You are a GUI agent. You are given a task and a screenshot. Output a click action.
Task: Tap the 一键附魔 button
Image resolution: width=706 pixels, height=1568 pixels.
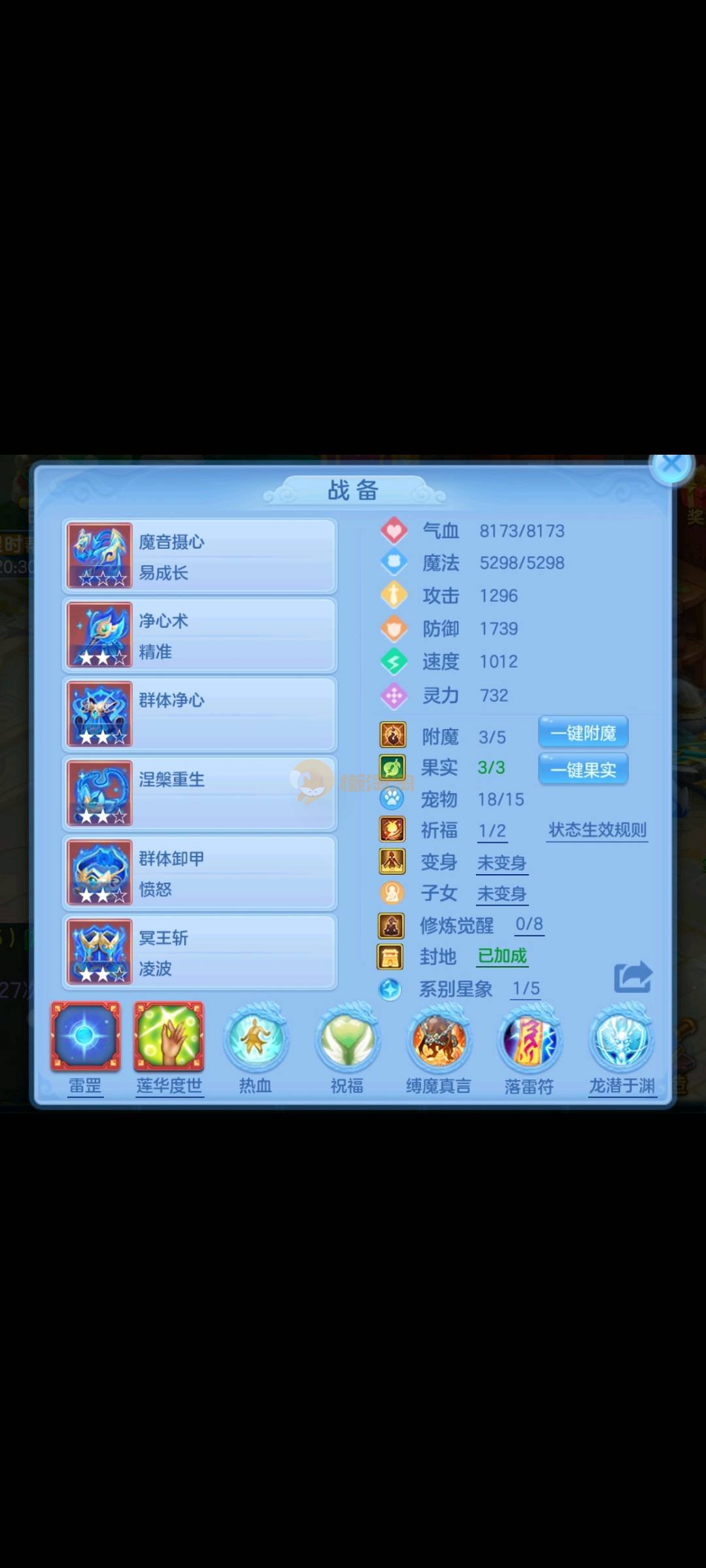click(583, 733)
